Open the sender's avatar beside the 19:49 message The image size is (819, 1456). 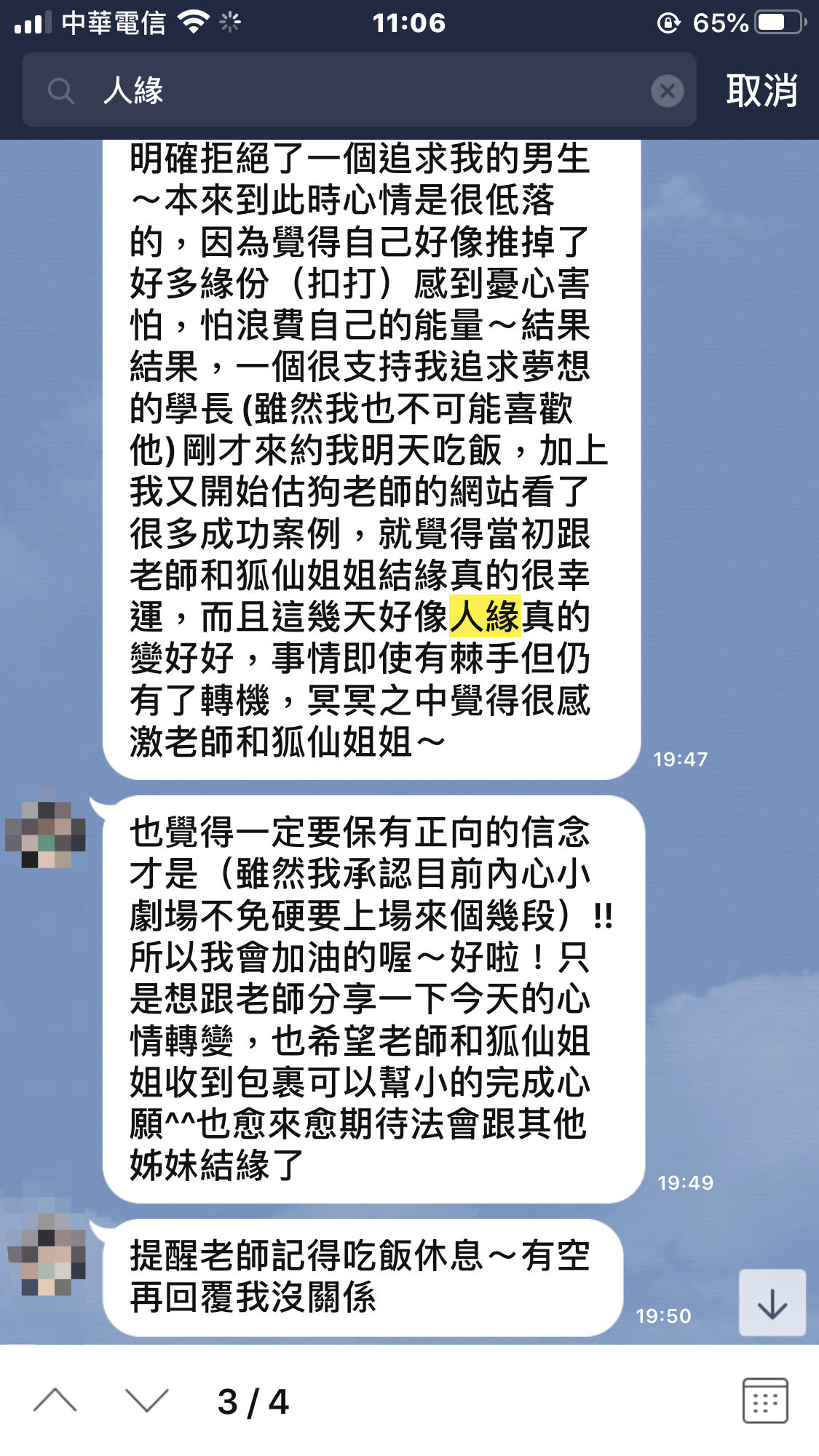pyautogui.click(x=46, y=834)
